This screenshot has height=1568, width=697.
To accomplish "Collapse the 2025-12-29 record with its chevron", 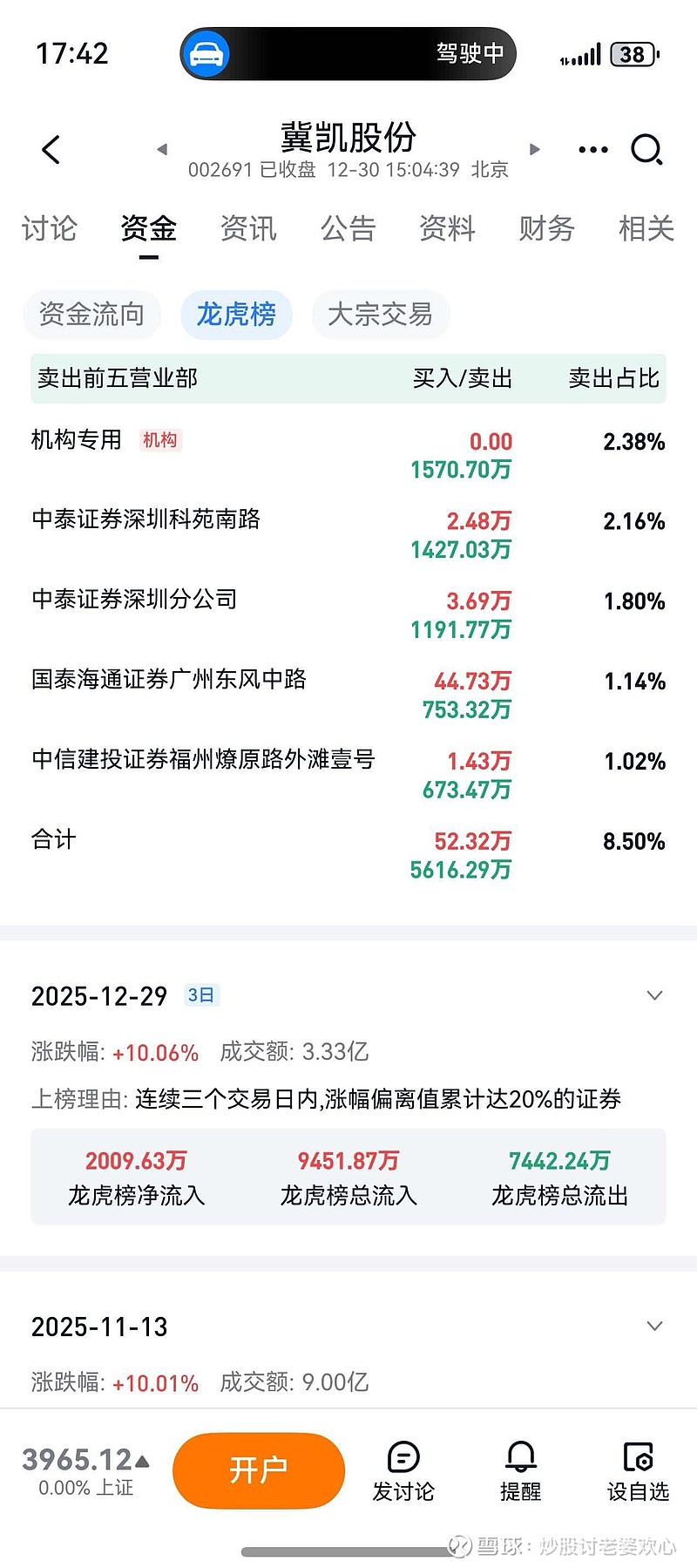I will (654, 994).
